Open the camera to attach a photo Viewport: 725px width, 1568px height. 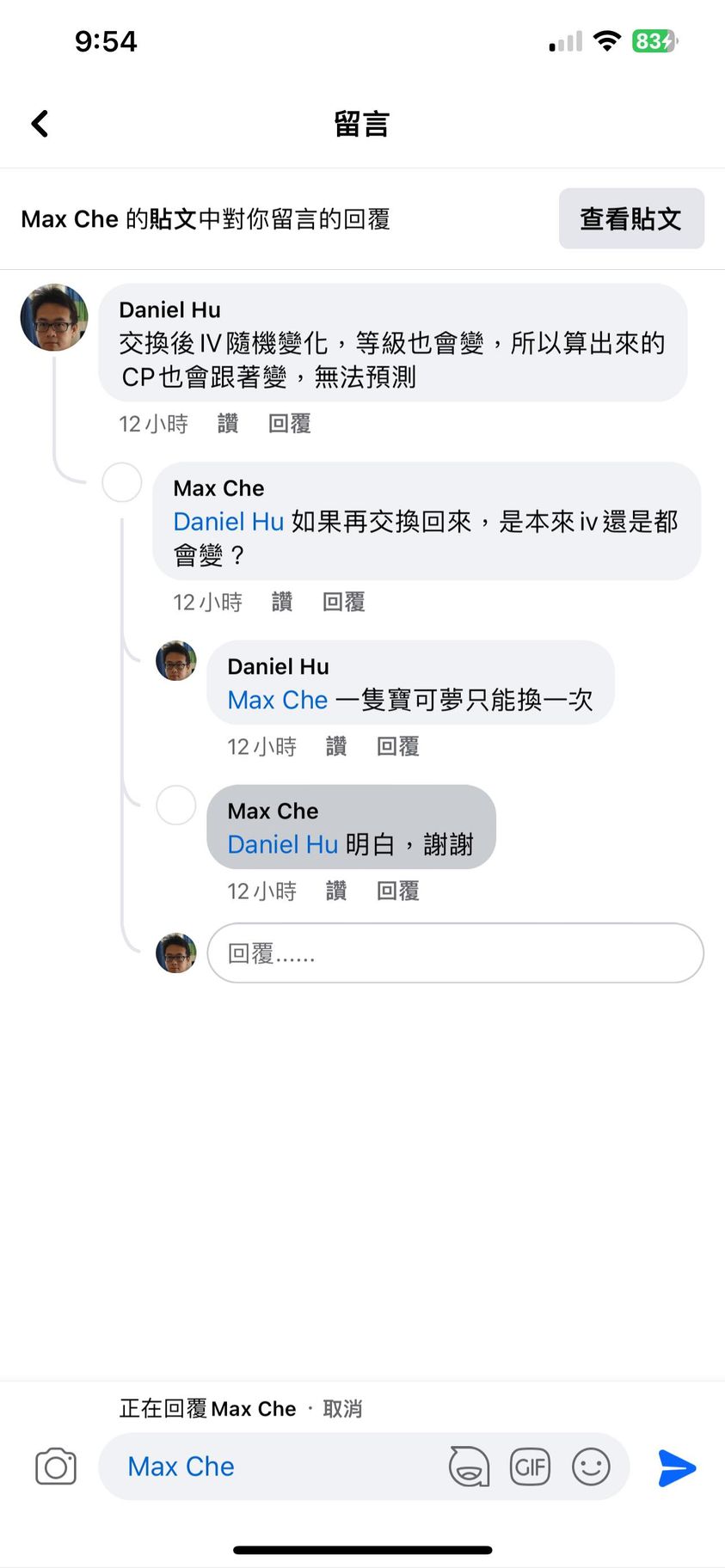coord(56,1467)
